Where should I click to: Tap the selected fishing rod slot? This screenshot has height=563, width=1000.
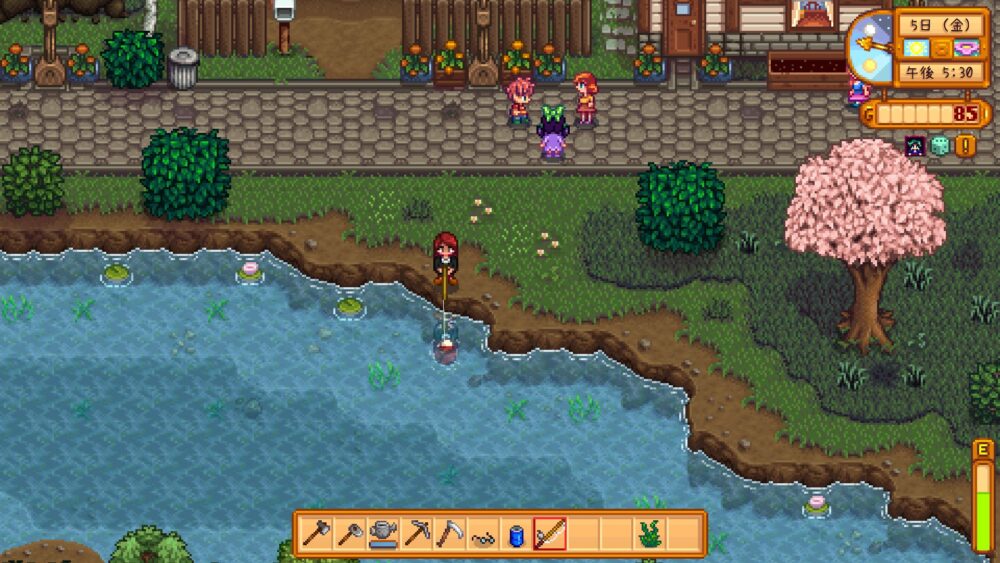550,534
